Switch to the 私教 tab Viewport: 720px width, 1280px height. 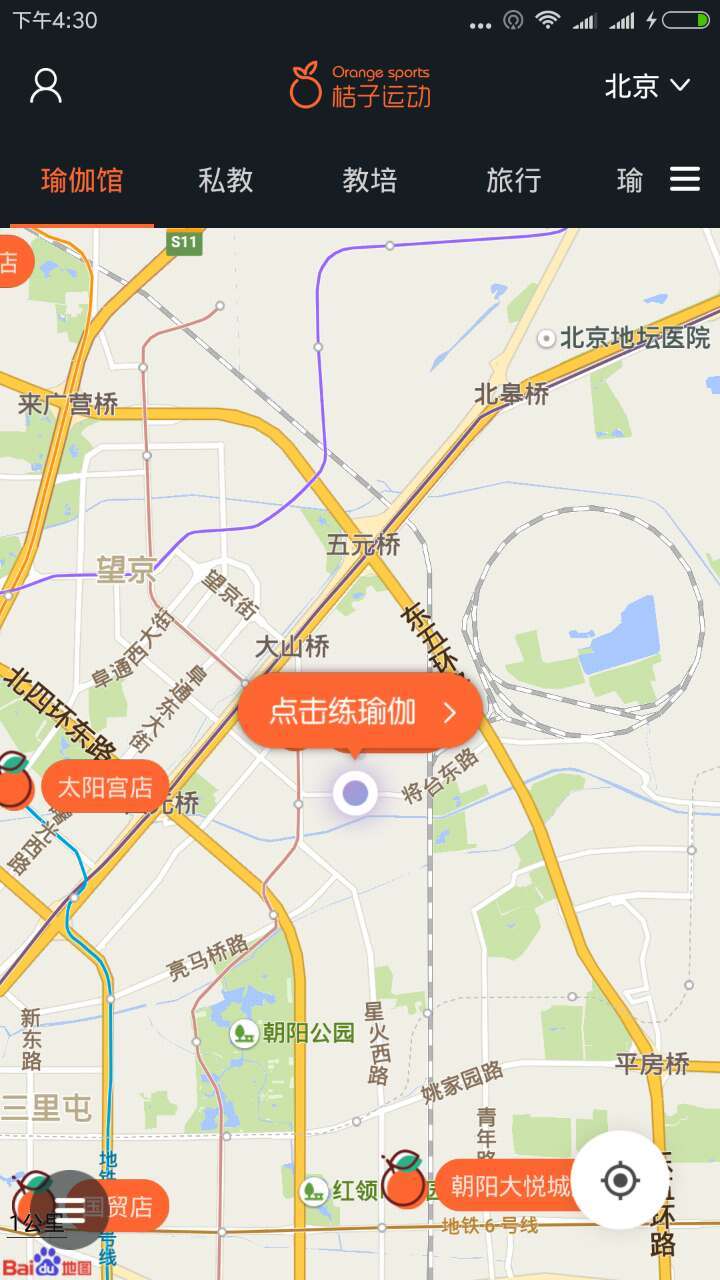[226, 180]
